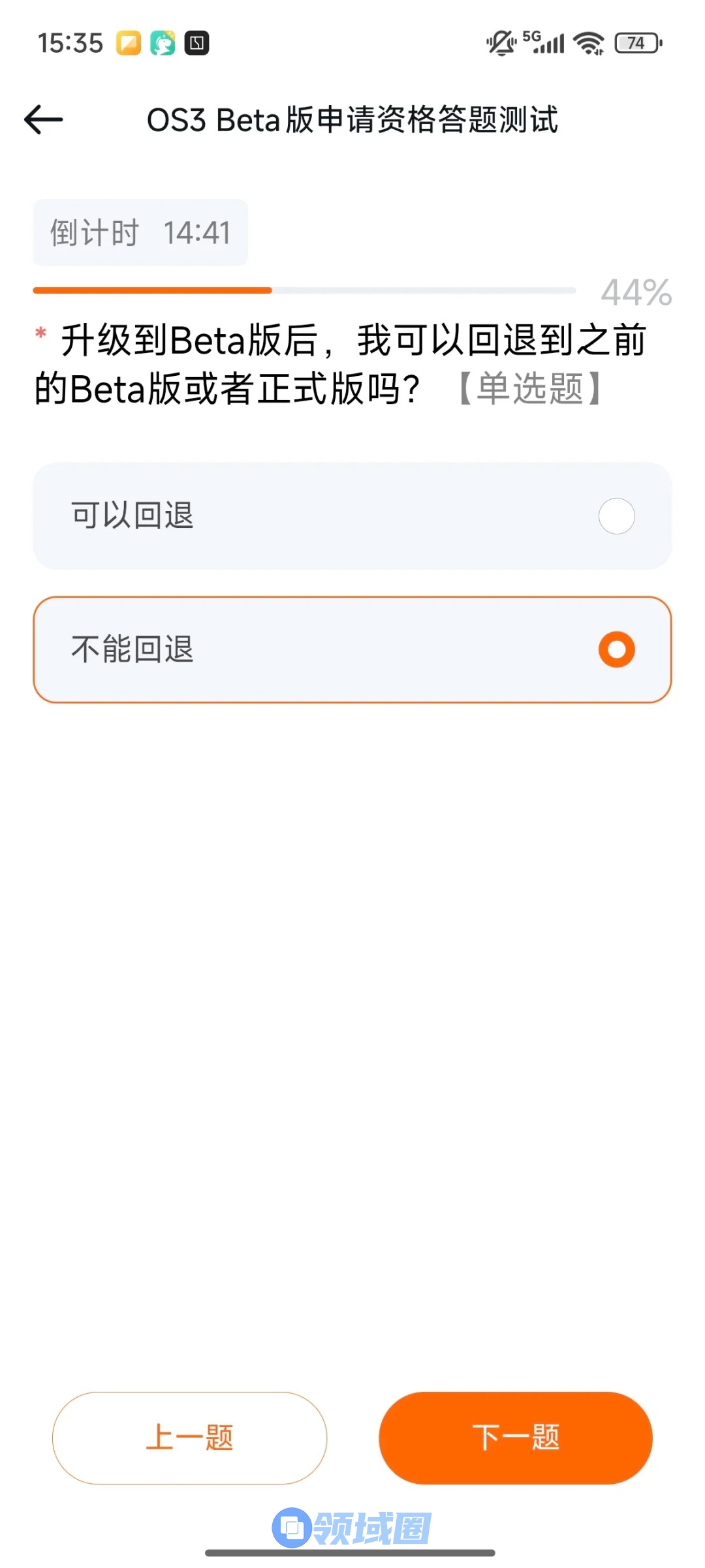The height and width of the screenshot is (1568, 705).
Task: Go back using the top arrow
Action: [43, 119]
